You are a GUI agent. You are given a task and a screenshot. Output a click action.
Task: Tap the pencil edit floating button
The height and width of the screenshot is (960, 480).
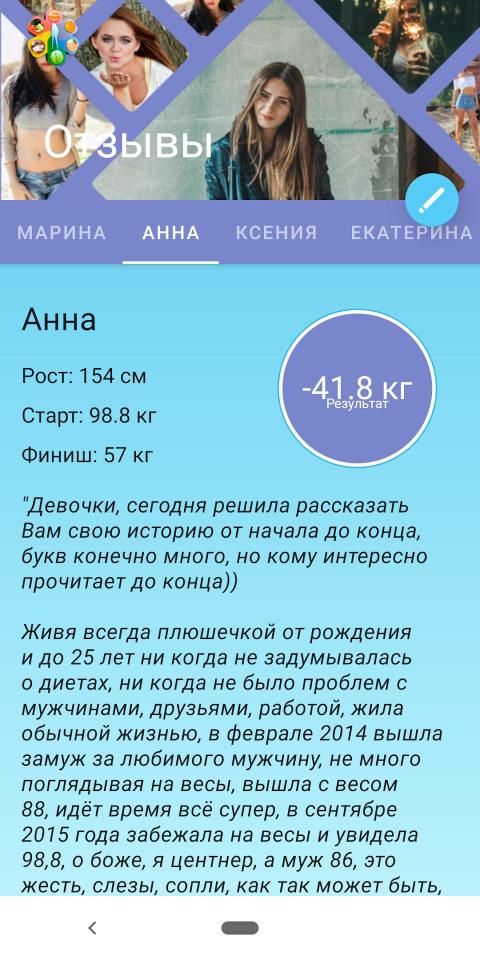[432, 200]
